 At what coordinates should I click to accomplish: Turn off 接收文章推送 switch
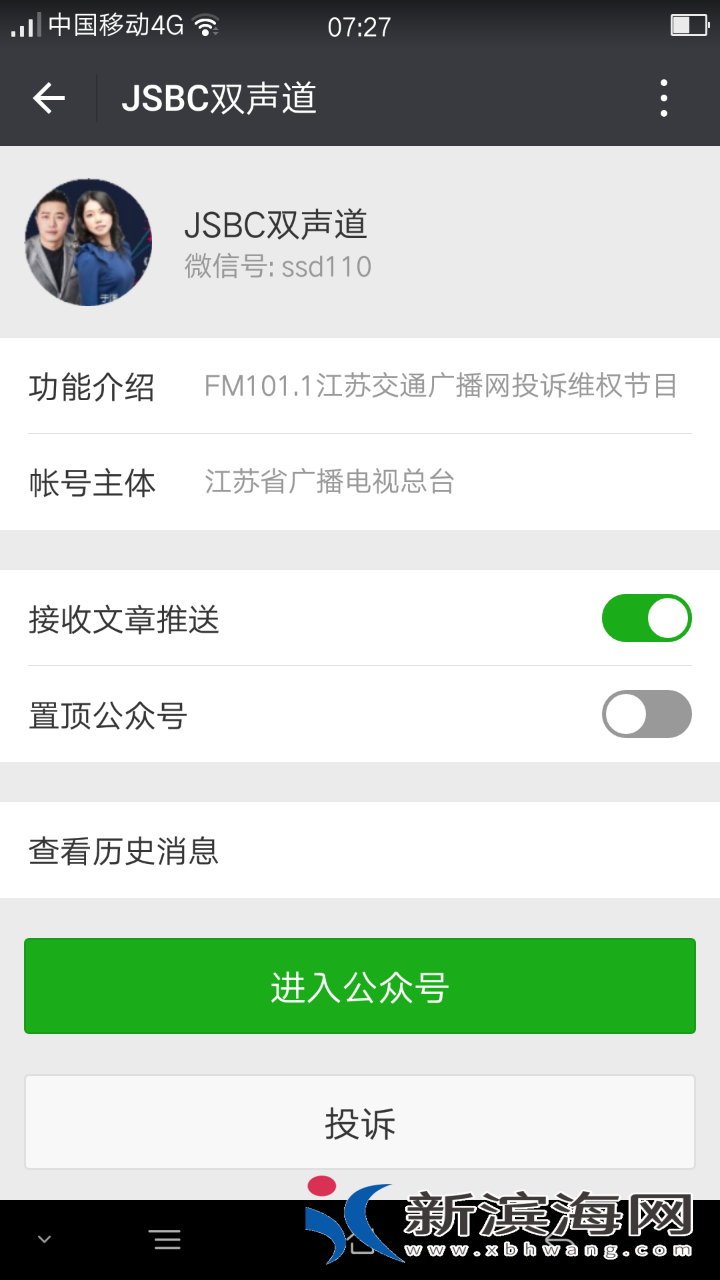pyautogui.click(x=646, y=618)
